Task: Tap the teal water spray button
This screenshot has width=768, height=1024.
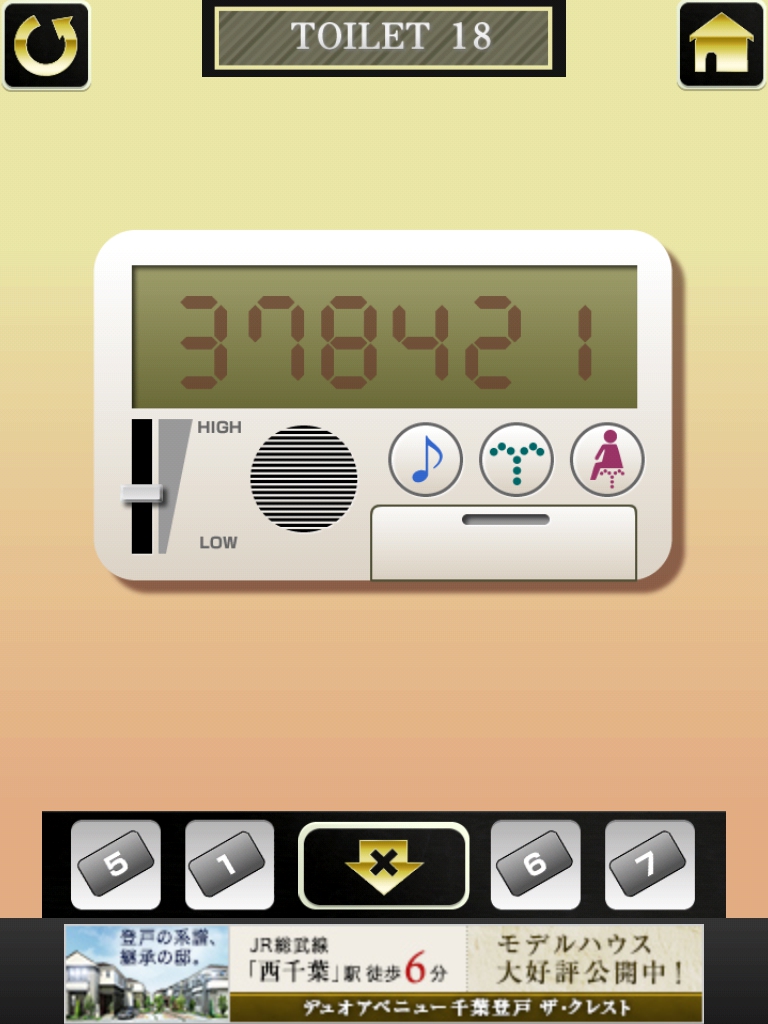Action: pos(516,460)
